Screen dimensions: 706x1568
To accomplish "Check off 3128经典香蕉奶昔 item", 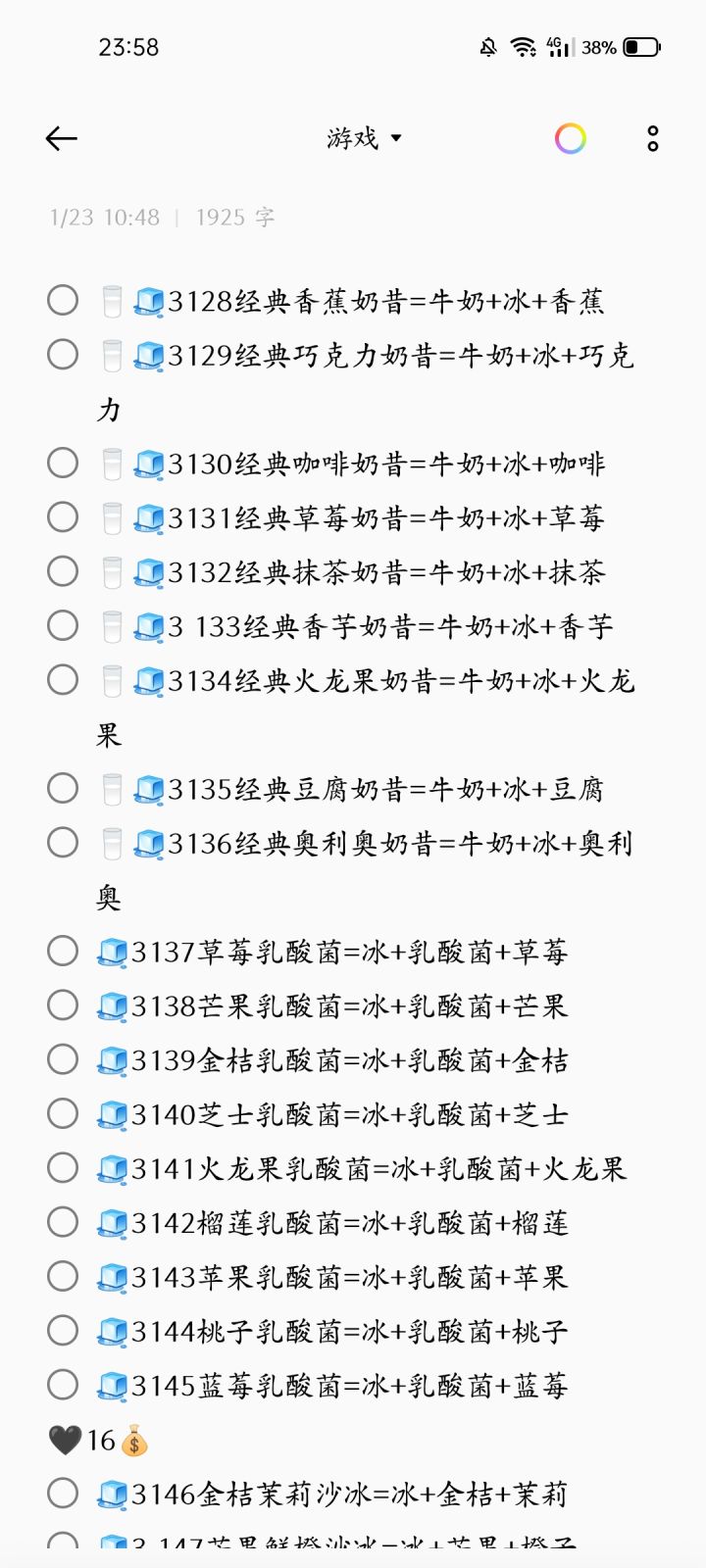I will 63,300.
